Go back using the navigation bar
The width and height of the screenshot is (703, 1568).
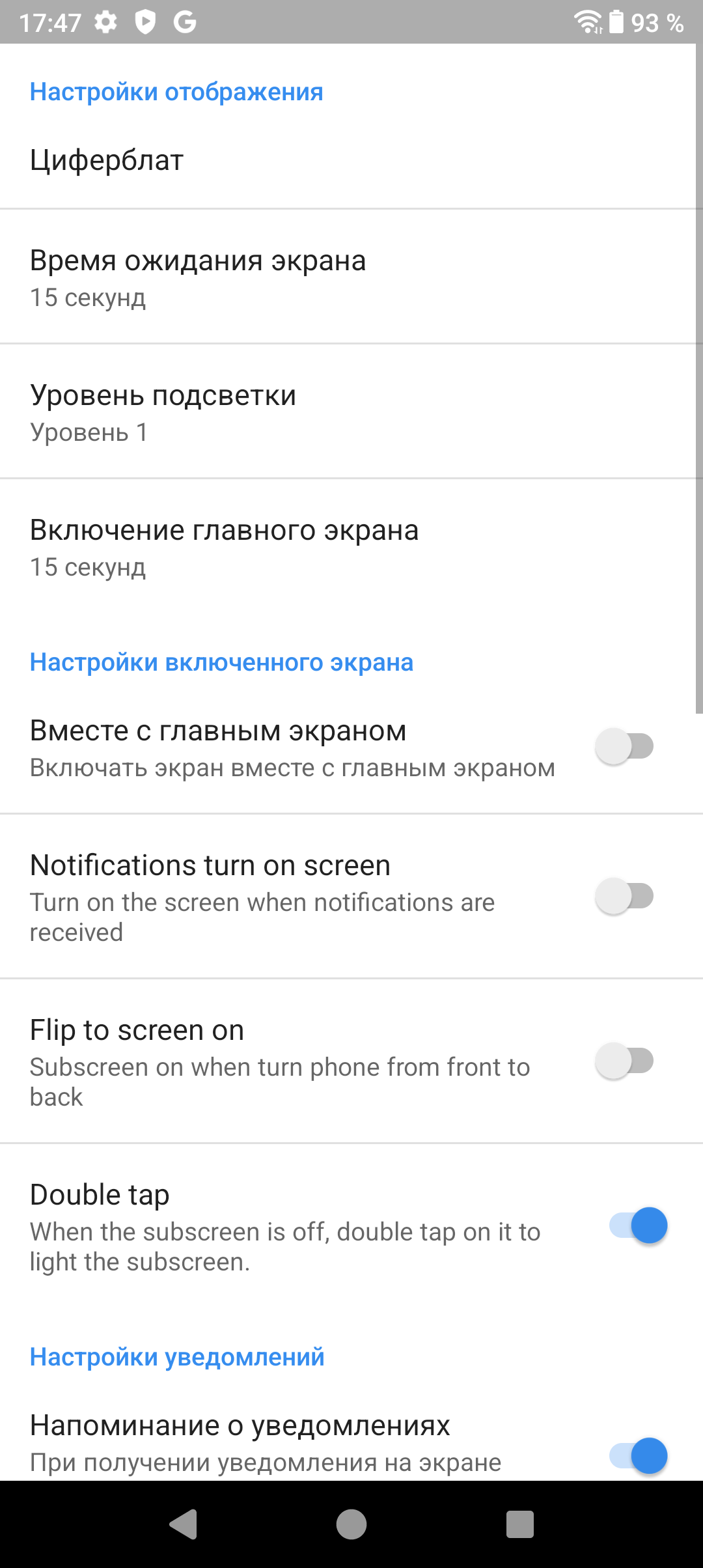coord(183,1524)
